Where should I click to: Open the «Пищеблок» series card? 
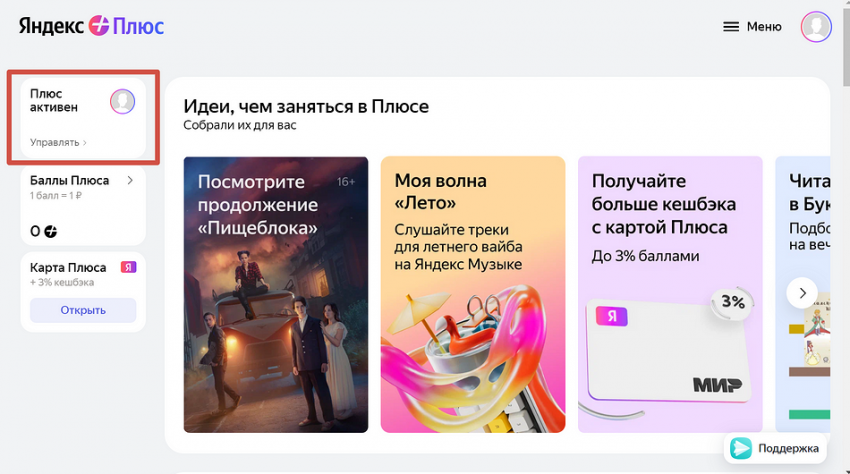tap(276, 294)
